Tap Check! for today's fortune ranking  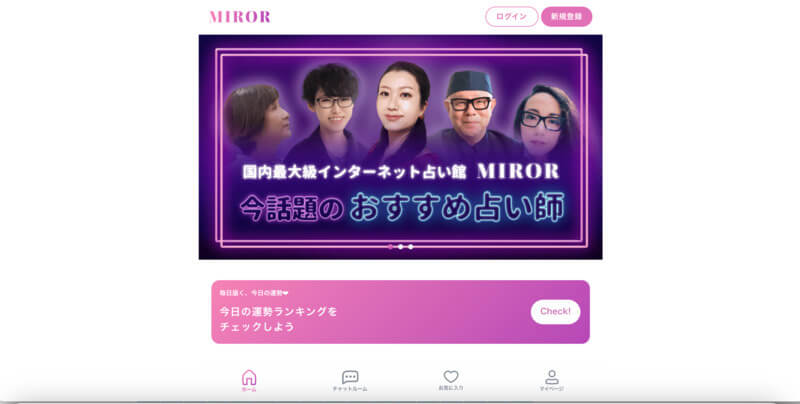[555, 312]
